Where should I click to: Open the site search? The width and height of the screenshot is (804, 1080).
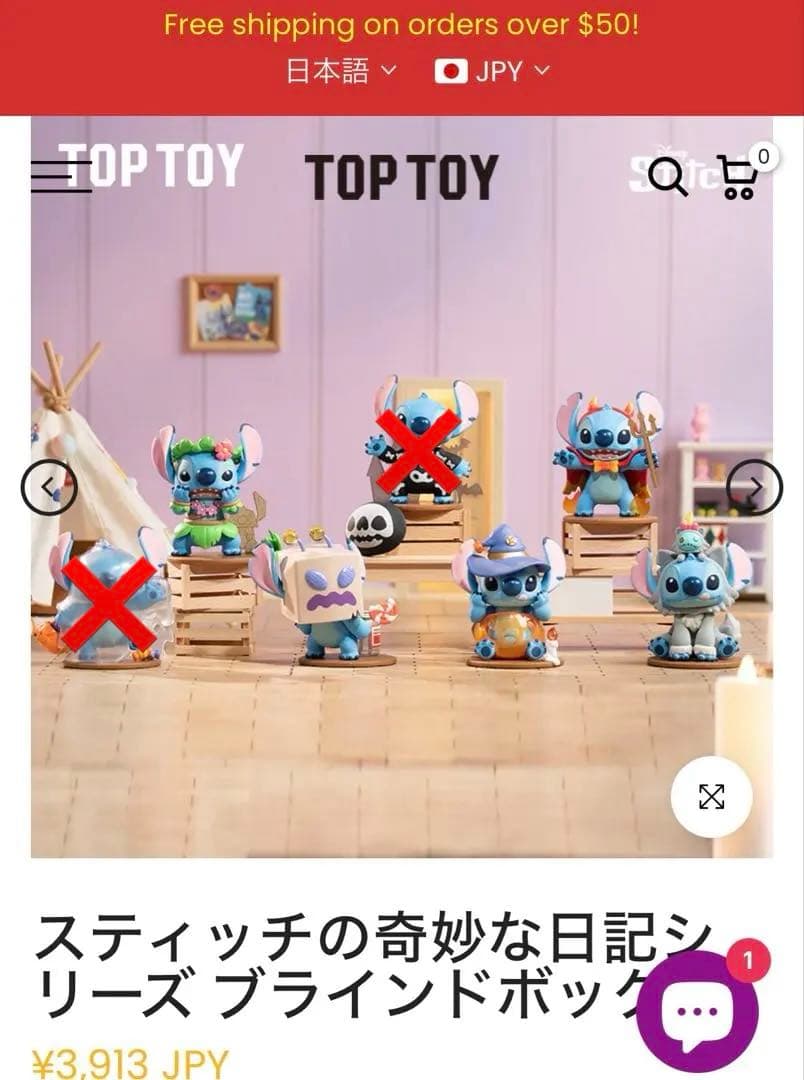point(667,177)
